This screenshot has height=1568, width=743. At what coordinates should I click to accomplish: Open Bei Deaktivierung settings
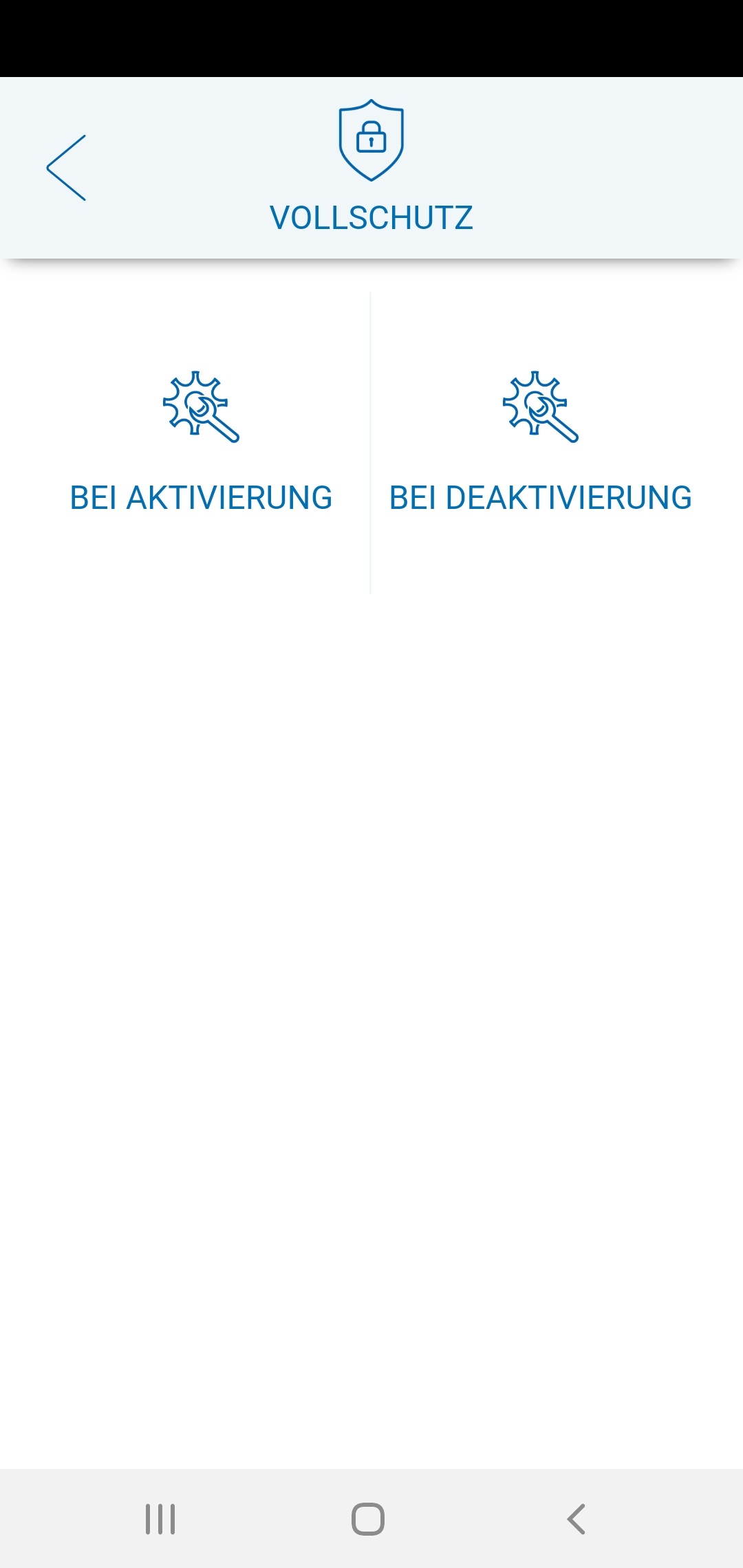pos(541,444)
